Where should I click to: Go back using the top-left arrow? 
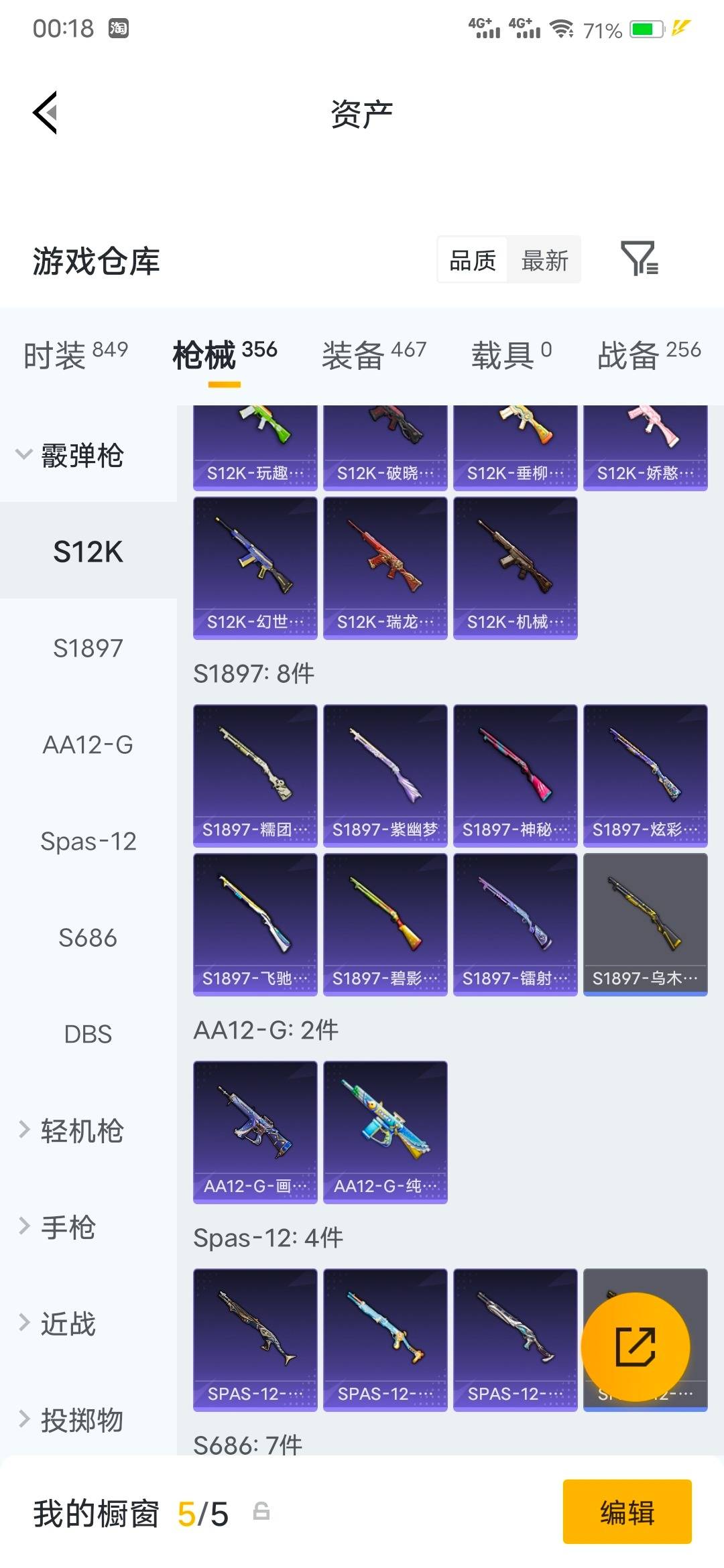point(45,113)
